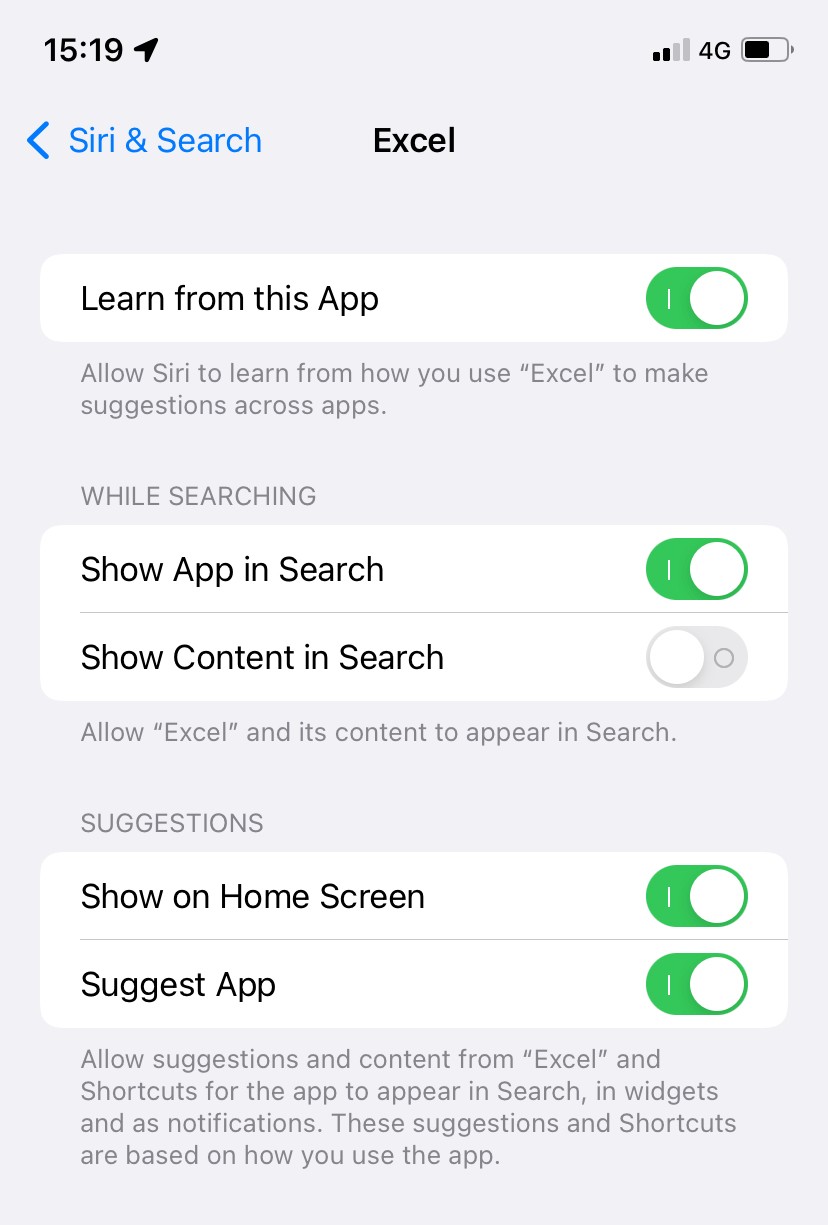Disable Show App in Search
Viewport: 828px width, 1225px height.
pos(696,569)
